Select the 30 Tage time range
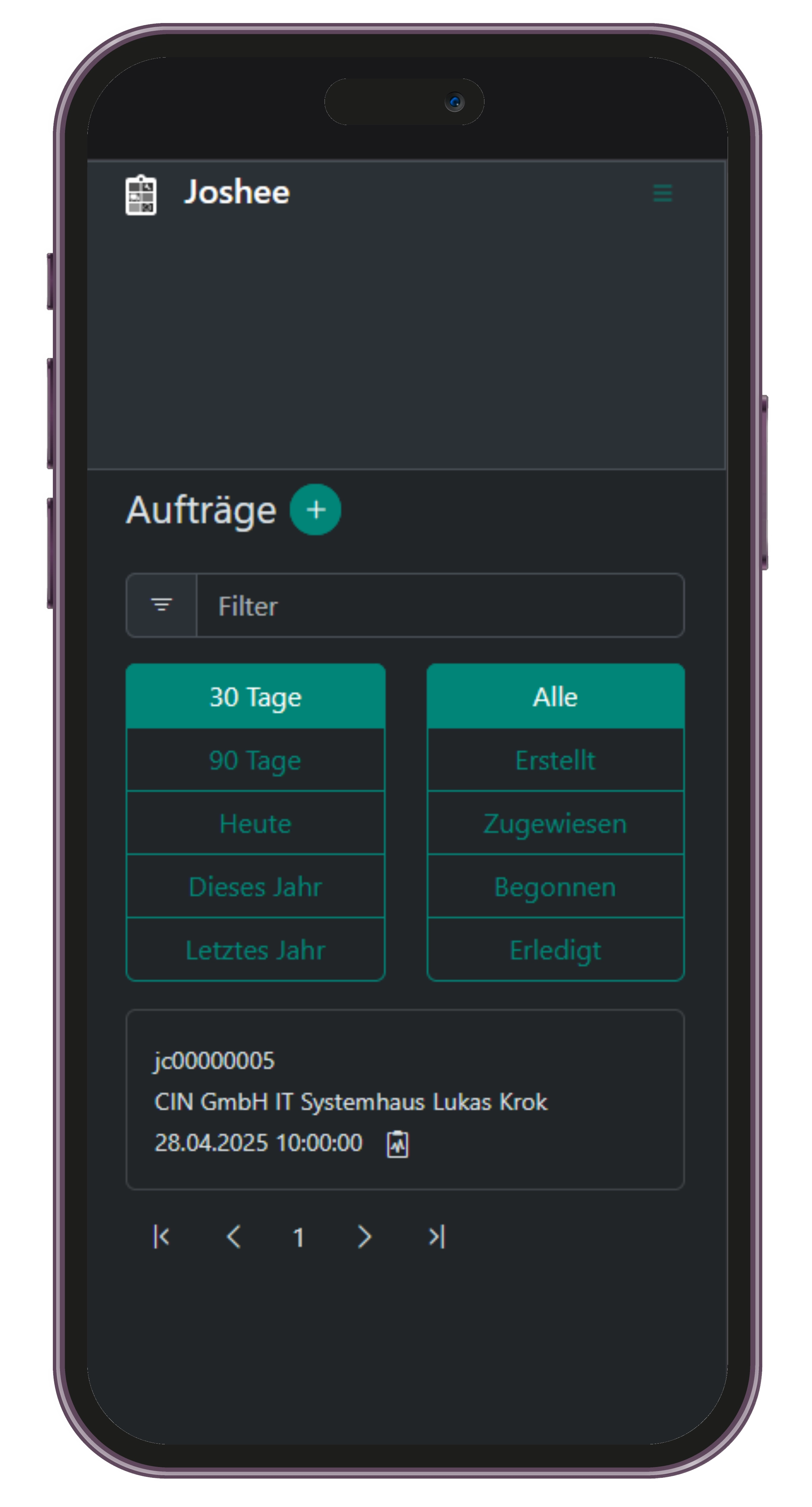The image size is (812, 1507). pos(256,696)
